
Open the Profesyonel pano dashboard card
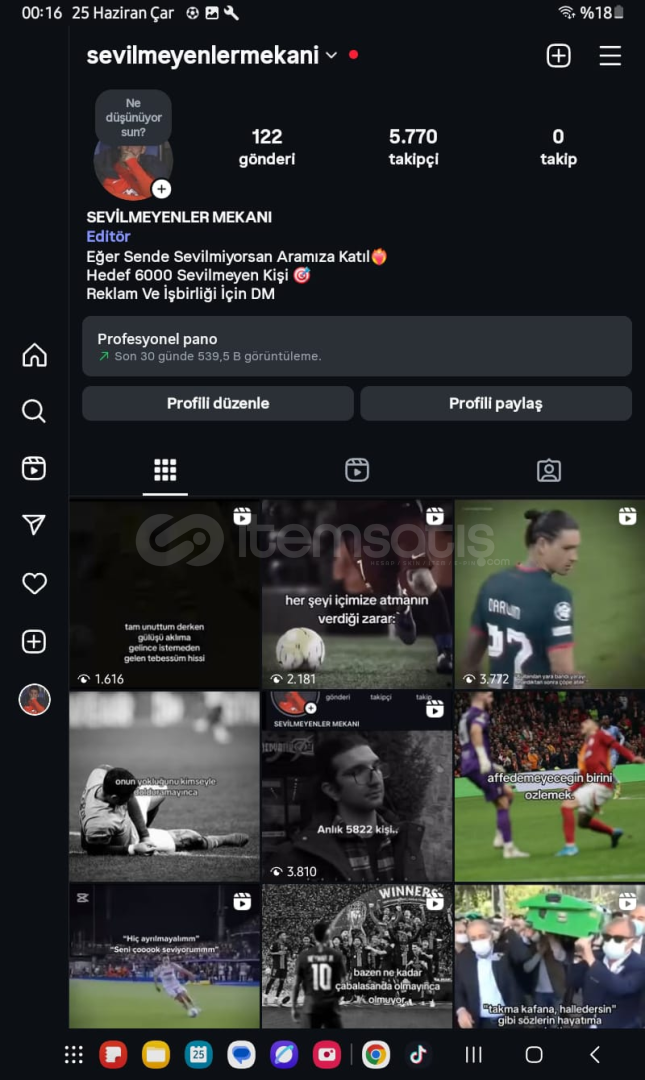point(357,346)
